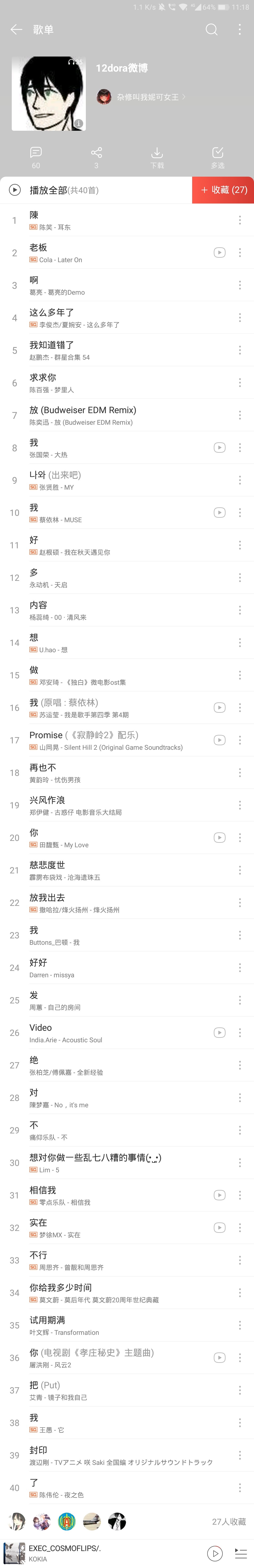
Task: Open more options for 这么多年了
Action: pyautogui.click(x=240, y=318)
